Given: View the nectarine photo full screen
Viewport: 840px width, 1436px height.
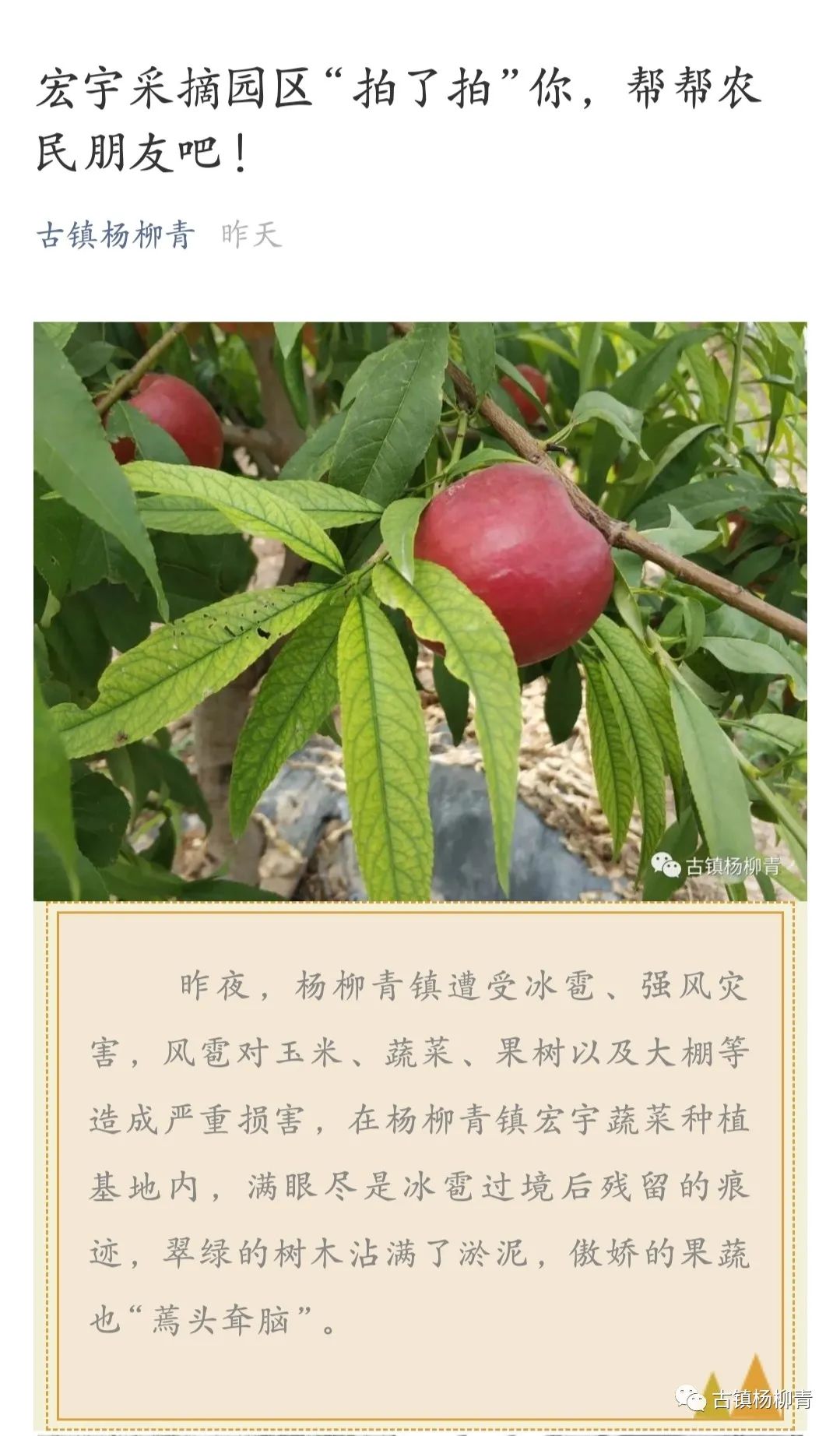Looking at the screenshot, I should click(x=420, y=611).
